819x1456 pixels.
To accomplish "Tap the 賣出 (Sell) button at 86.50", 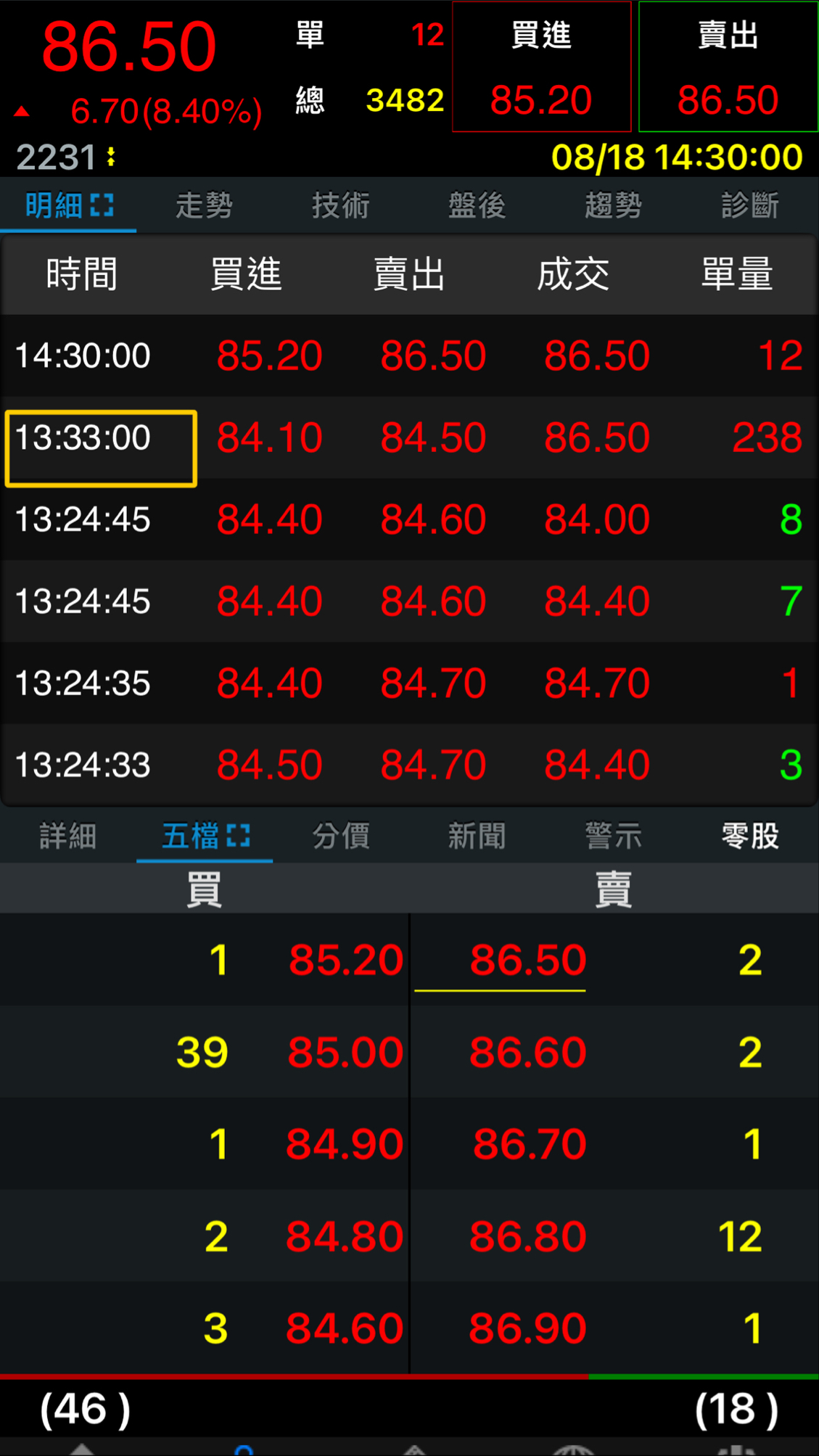I will click(728, 67).
